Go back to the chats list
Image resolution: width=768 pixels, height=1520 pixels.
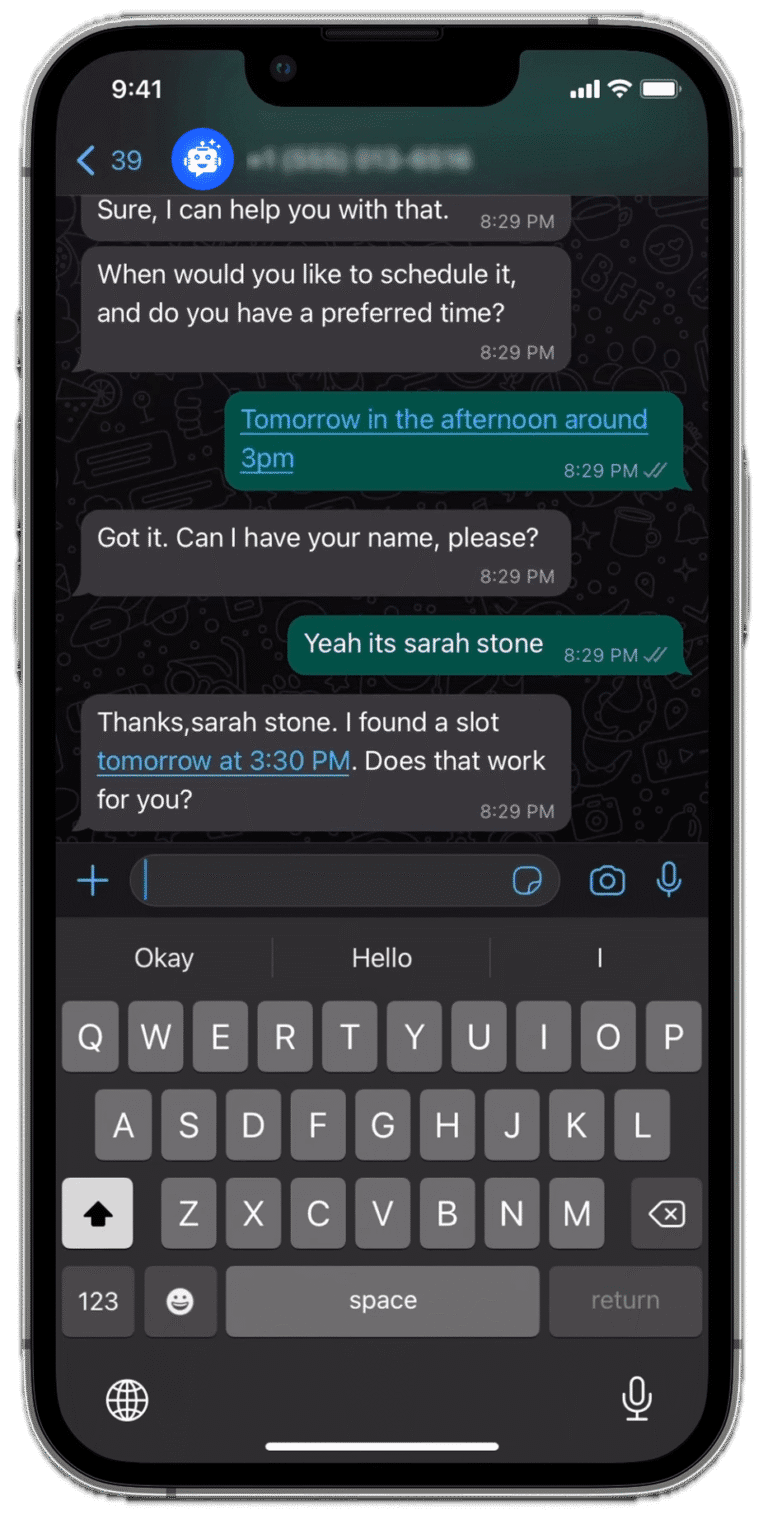107,160
